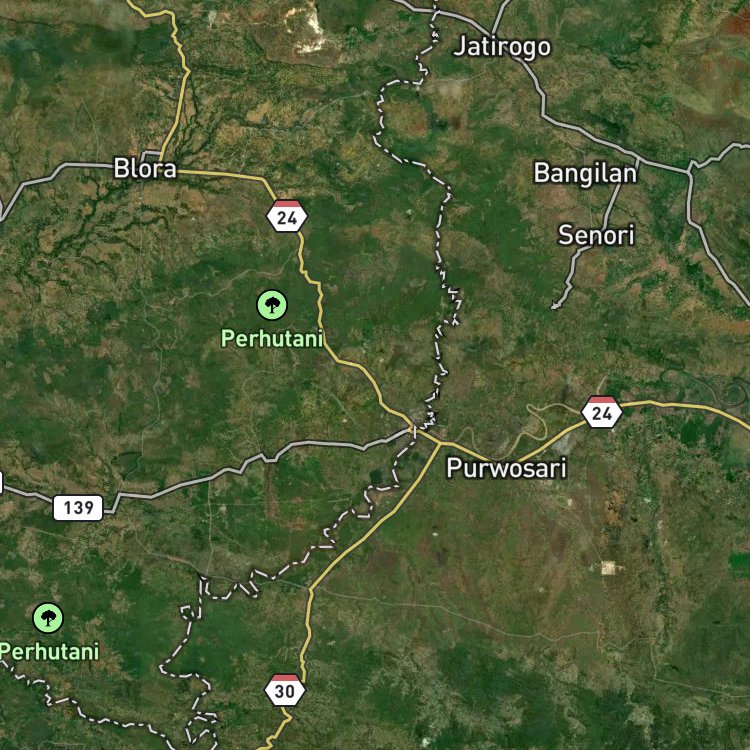Image resolution: width=750 pixels, height=750 pixels.
Task: Open the Perhutani forest marker below route 139
Action: point(48,618)
